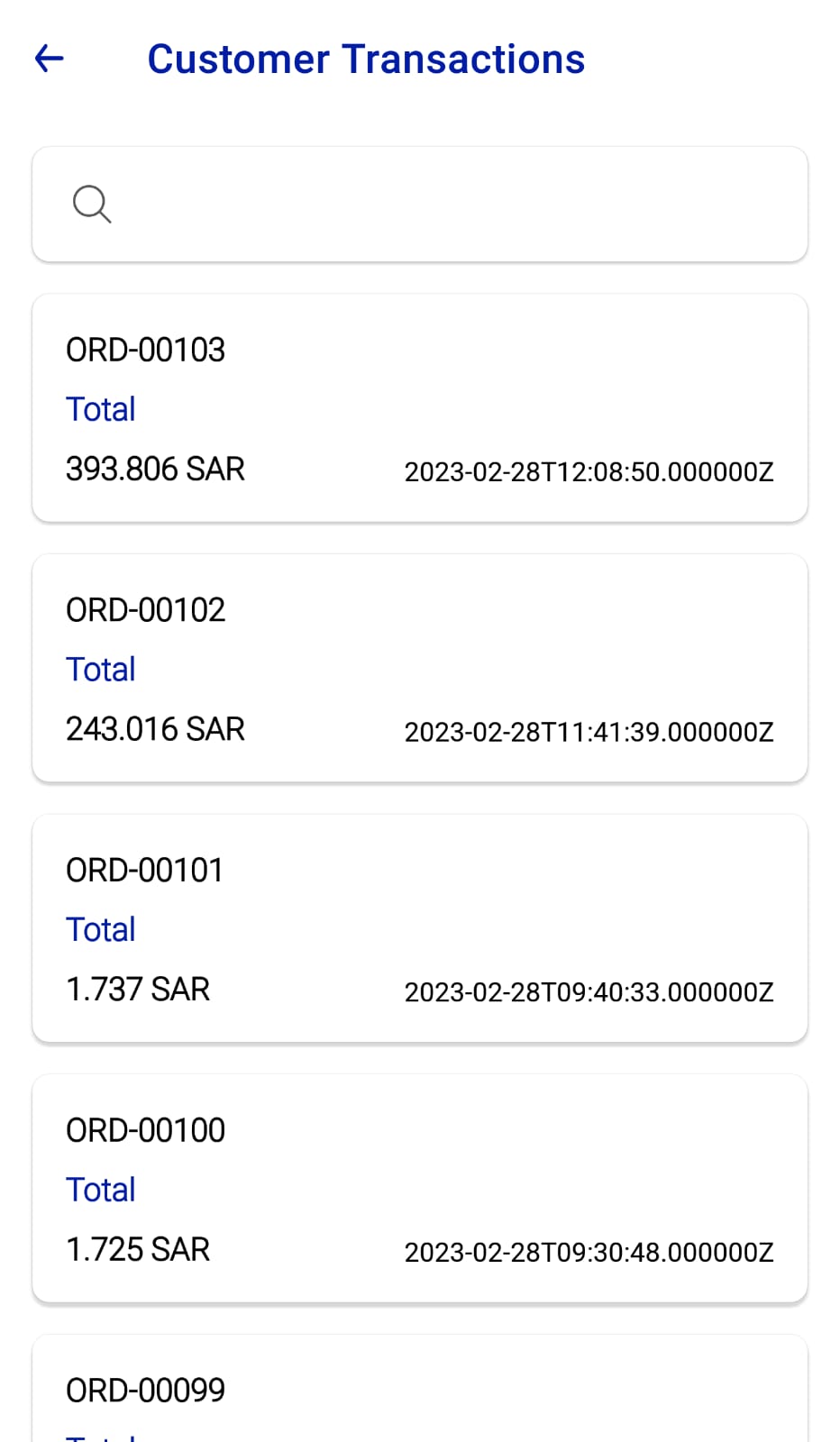Open order ORD-00103 transaction card

point(420,407)
